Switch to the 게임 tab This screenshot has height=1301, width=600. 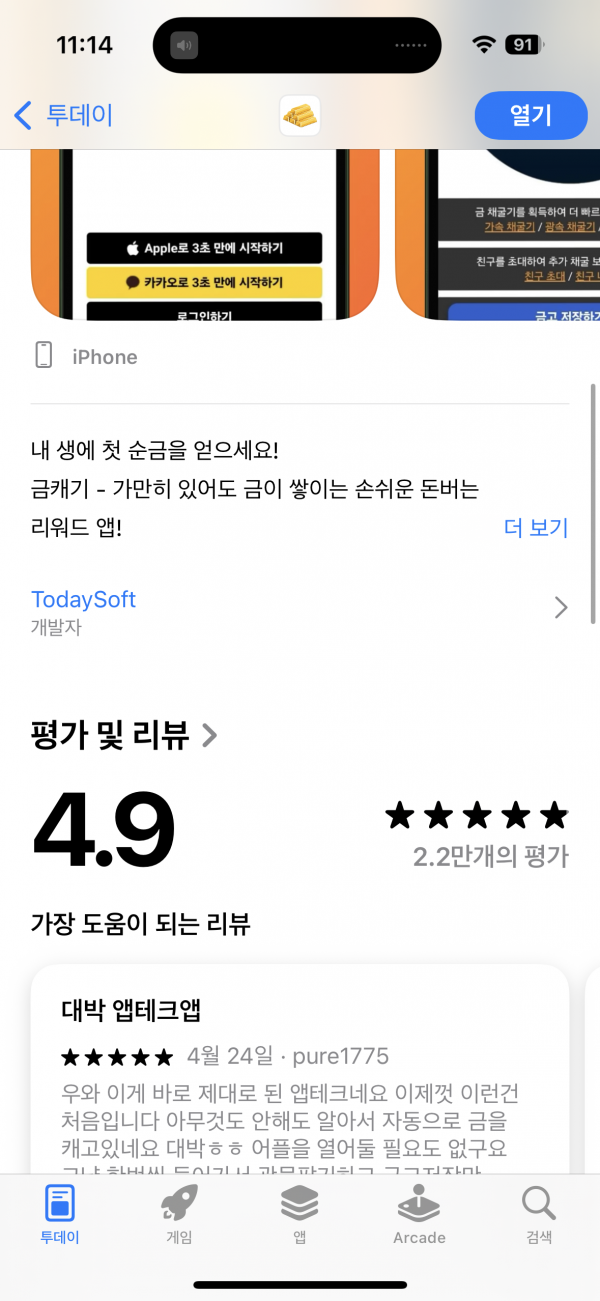(179, 1214)
